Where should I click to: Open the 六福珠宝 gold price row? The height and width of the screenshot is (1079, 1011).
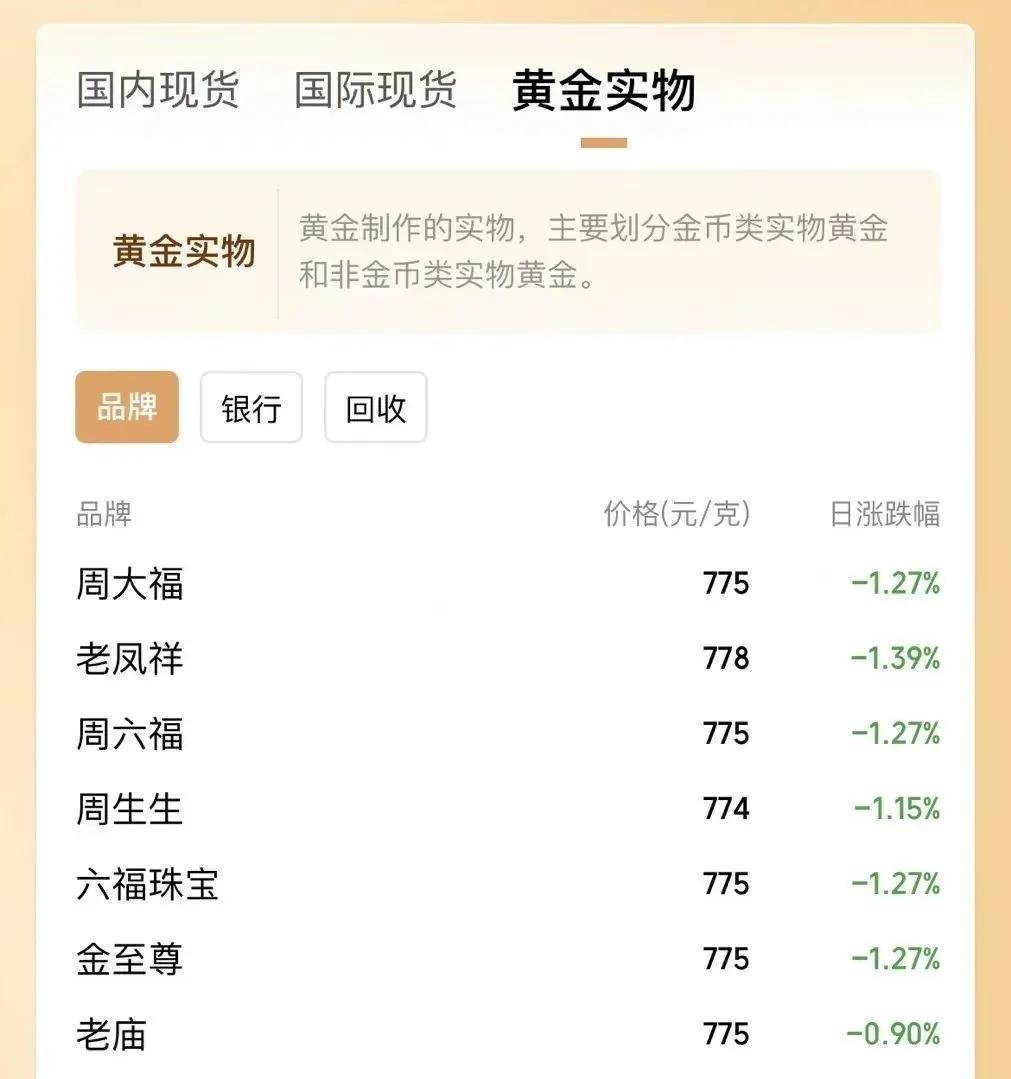tap(508, 884)
